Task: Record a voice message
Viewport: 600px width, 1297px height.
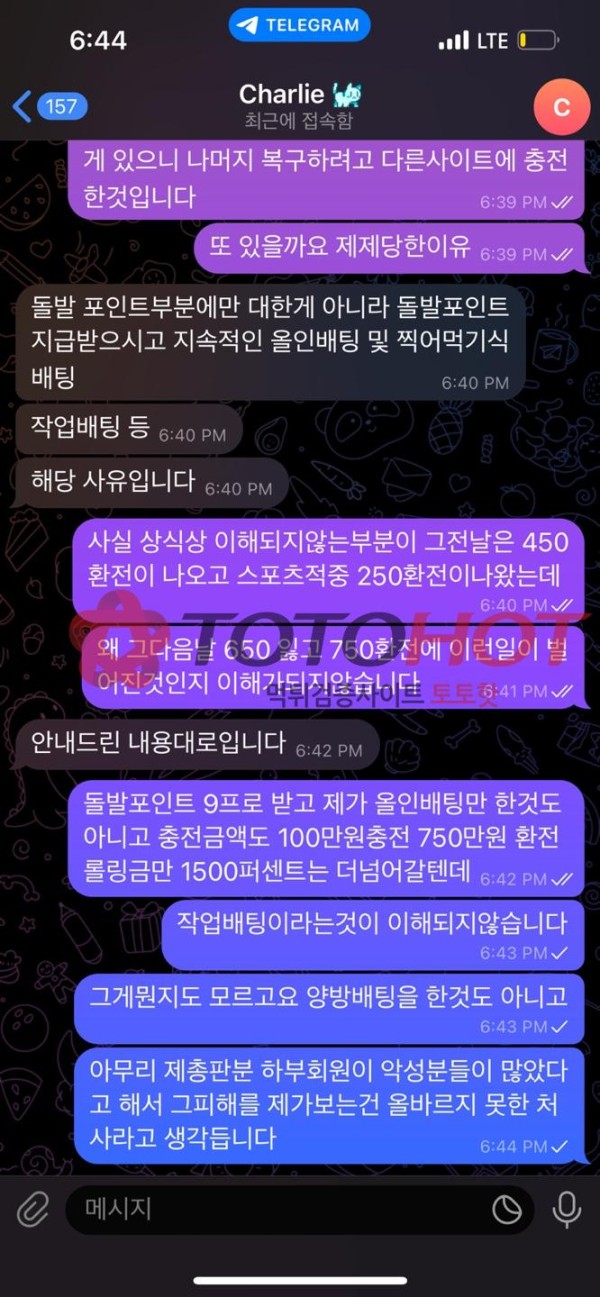Action: [567, 1209]
